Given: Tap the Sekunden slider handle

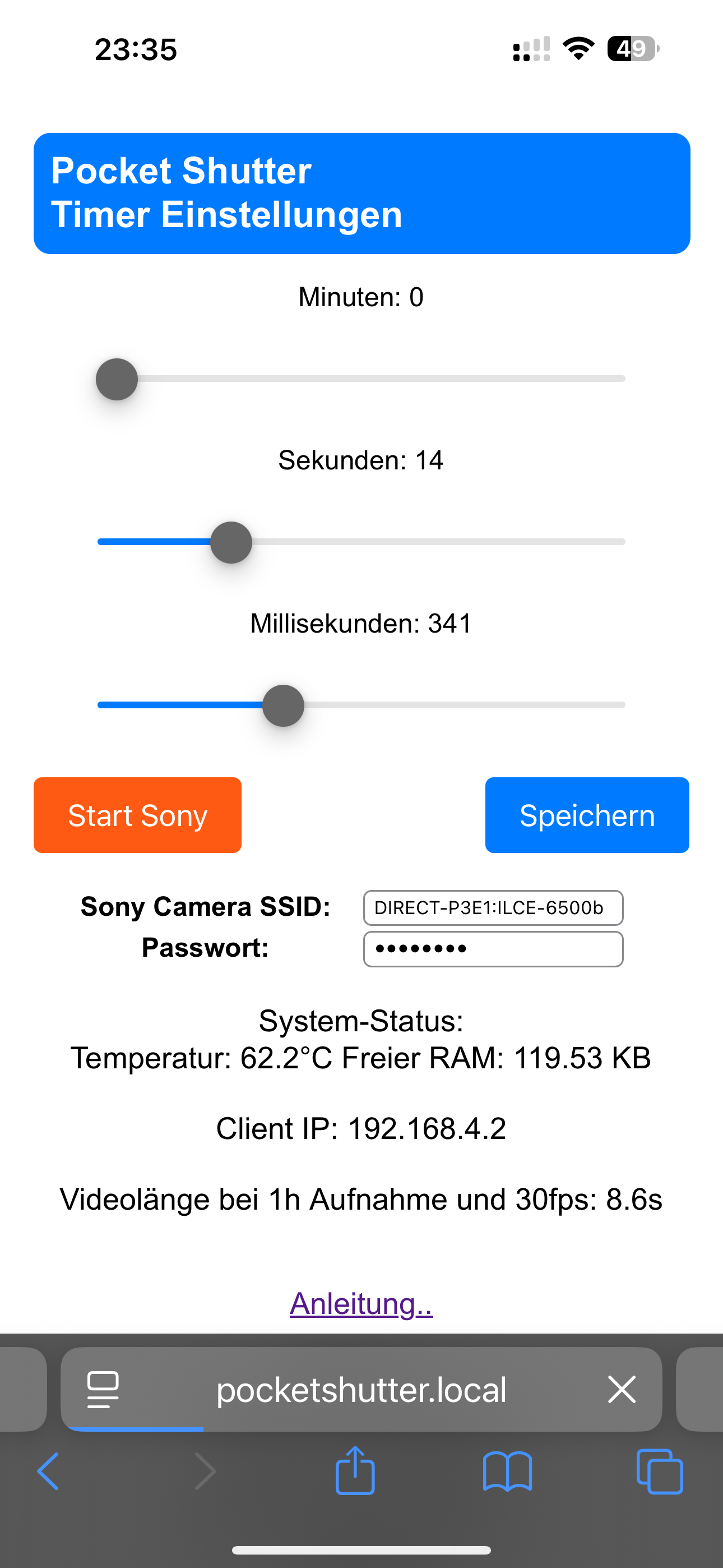Looking at the screenshot, I should click(x=231, y=542).
